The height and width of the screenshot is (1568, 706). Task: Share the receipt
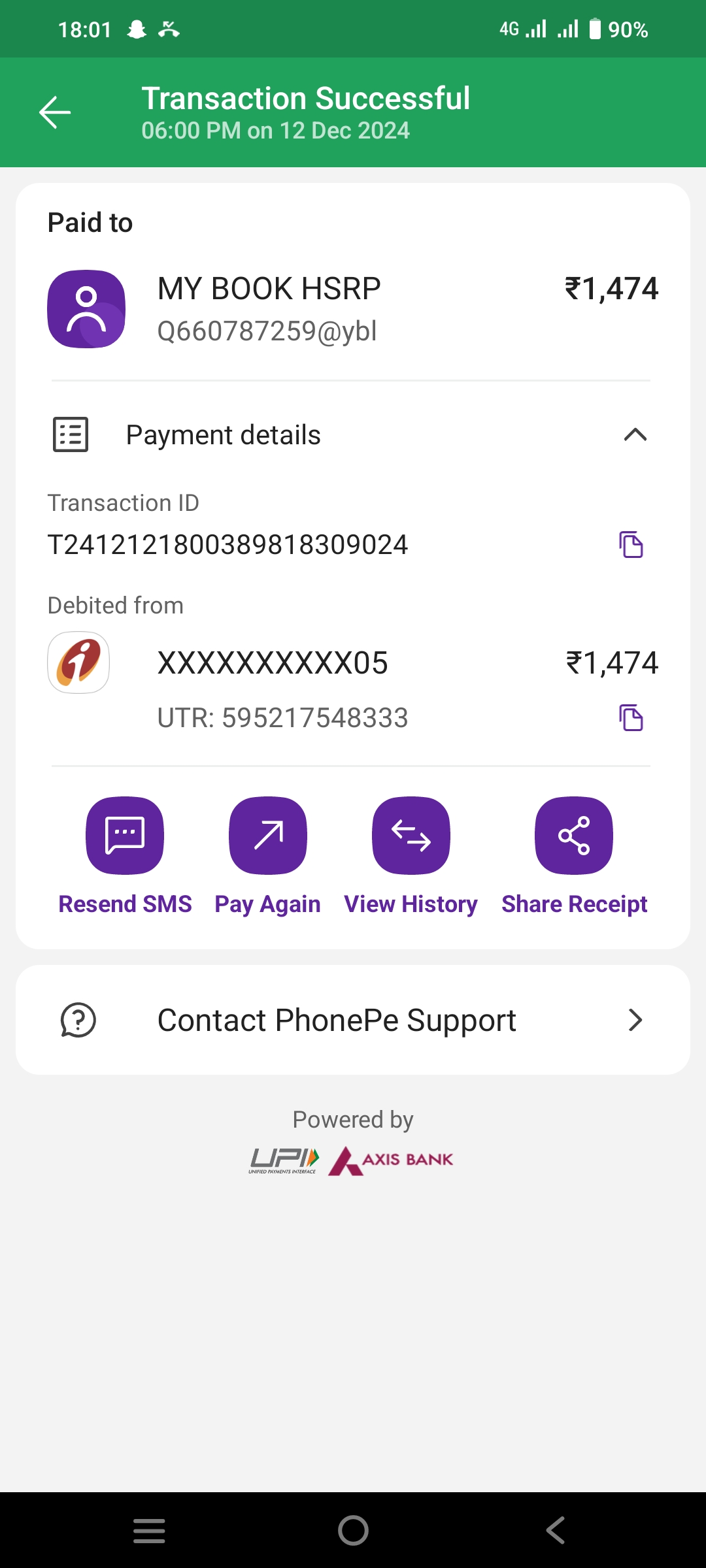point(573,836)
